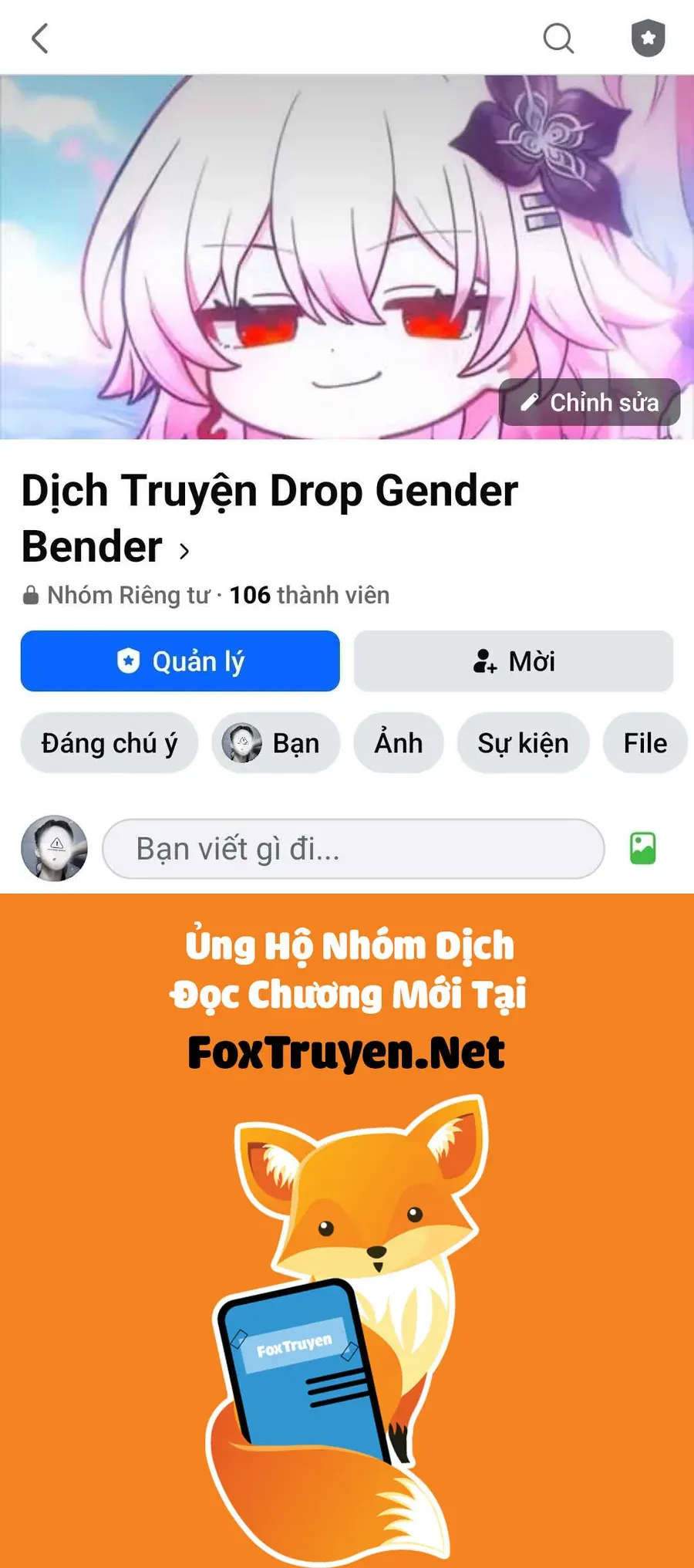Image resolution: width=694 pixels, height=1568 pixels.
Task: Open your profile picture beside the composer
Action: click(54, 848)
